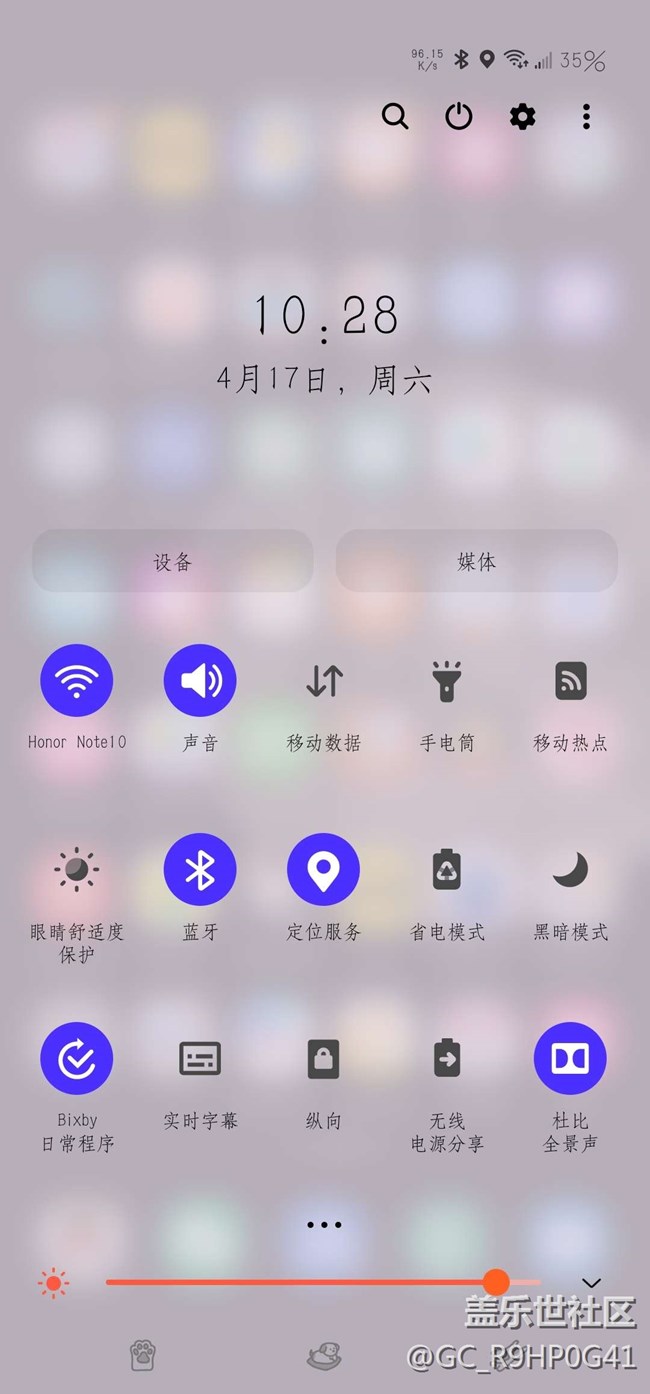This screenshot has height=1394, width=650.
Task: Enable 实时字幕 live caption
Action: [x=200, y=1059]
